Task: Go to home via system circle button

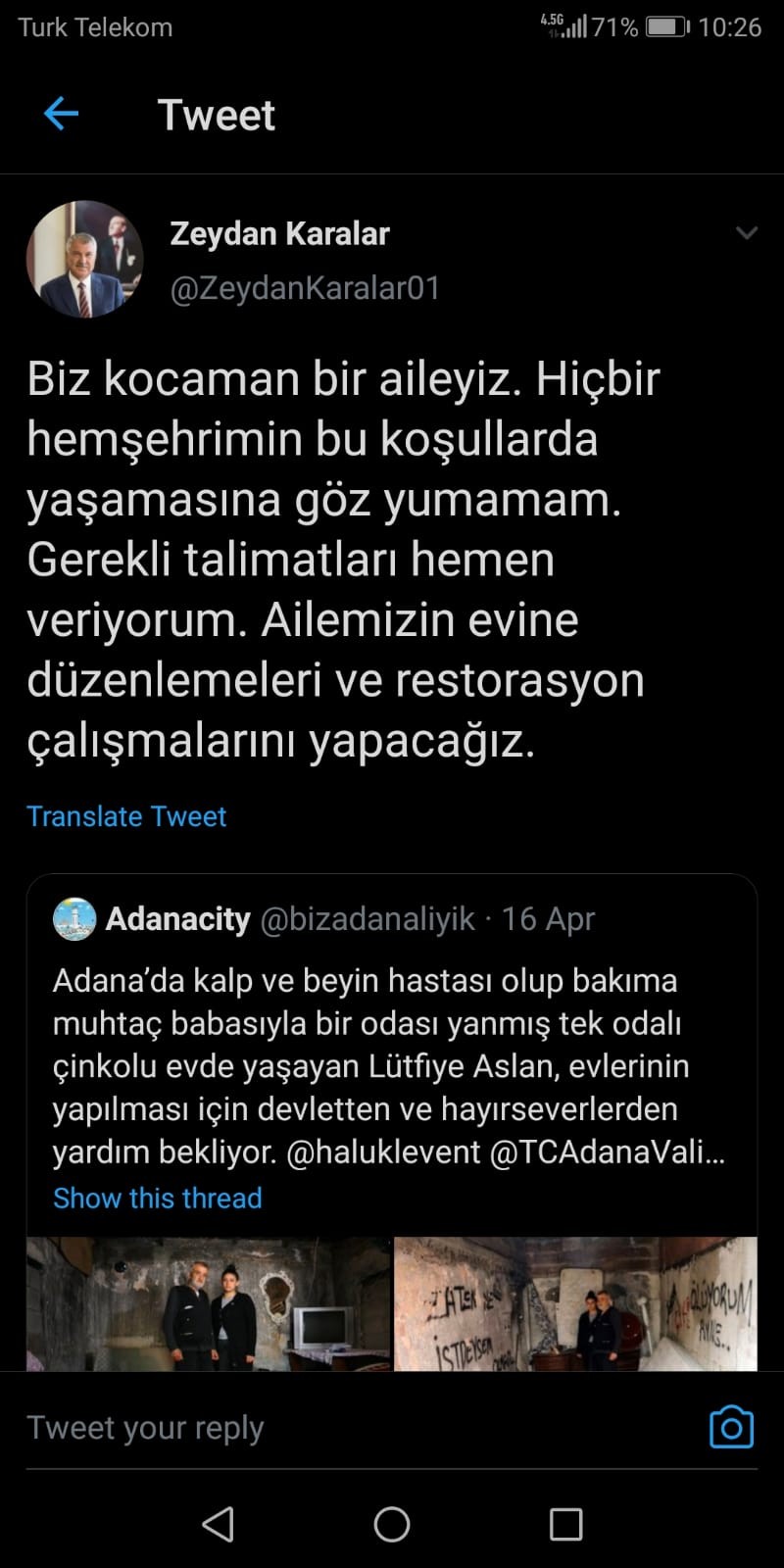Action: click(x=392, y=1524)
